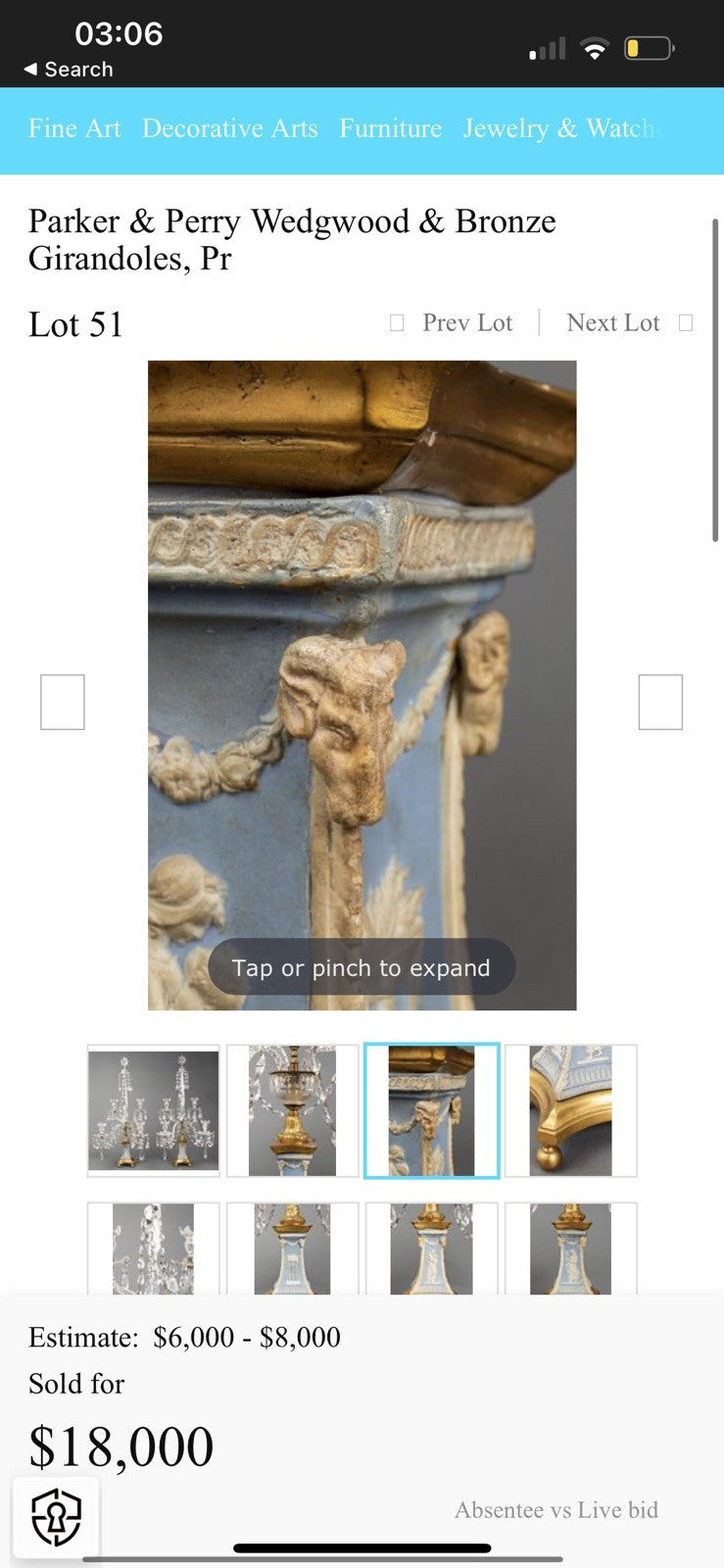Open the Furniture category
Image resolution: width=724 pixels, height=1568 pixels.
(390, 128)
